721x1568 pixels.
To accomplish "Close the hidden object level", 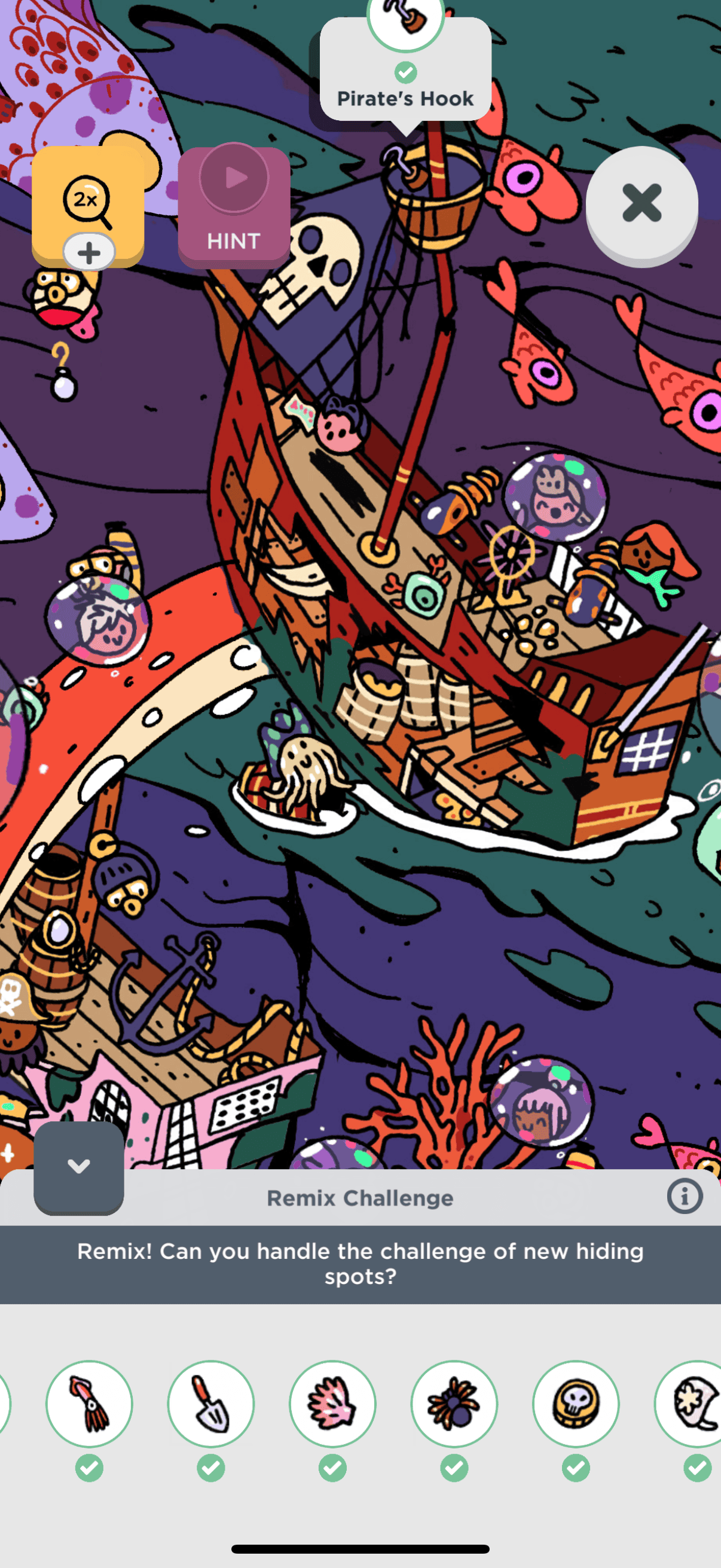I will pos(641,203).
